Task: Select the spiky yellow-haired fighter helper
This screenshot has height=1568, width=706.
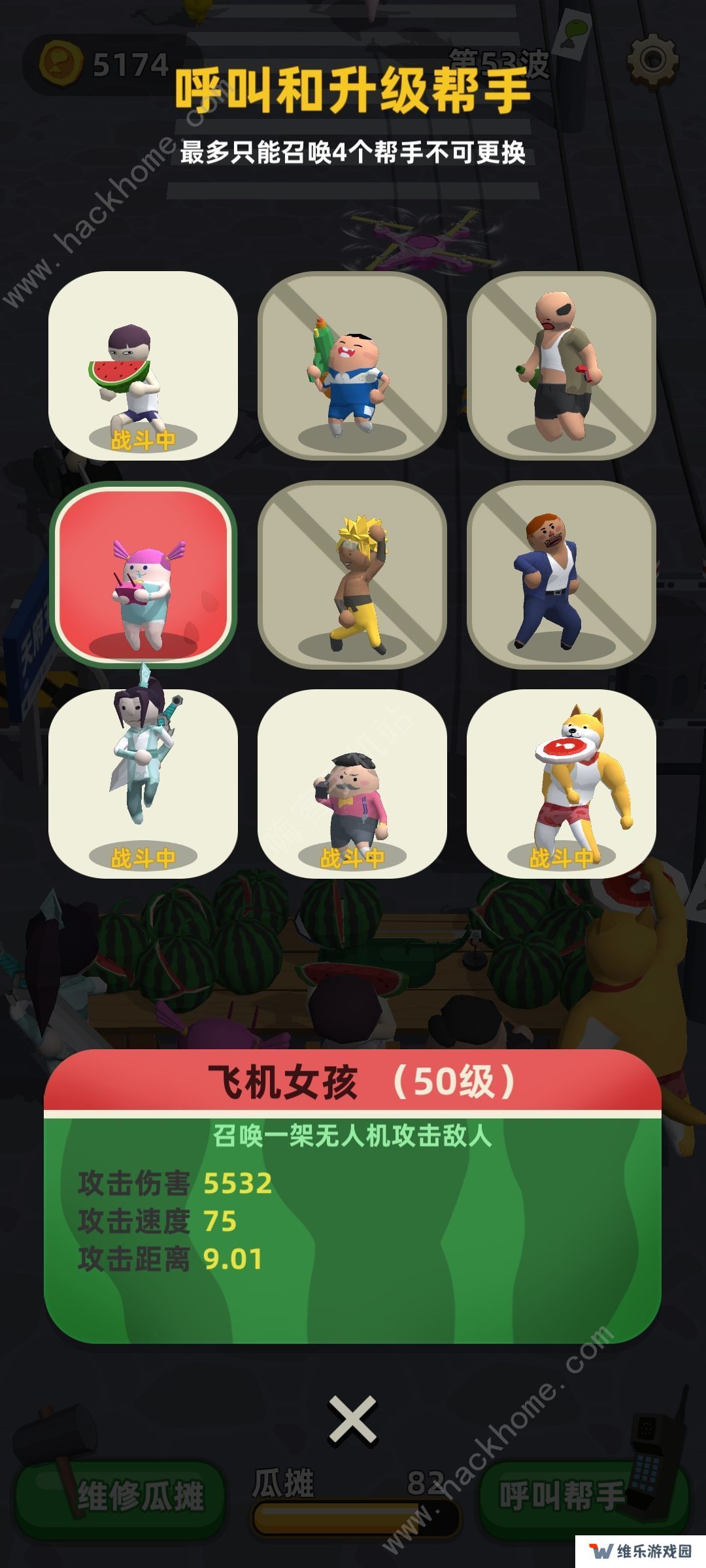Action: (352, 575)
